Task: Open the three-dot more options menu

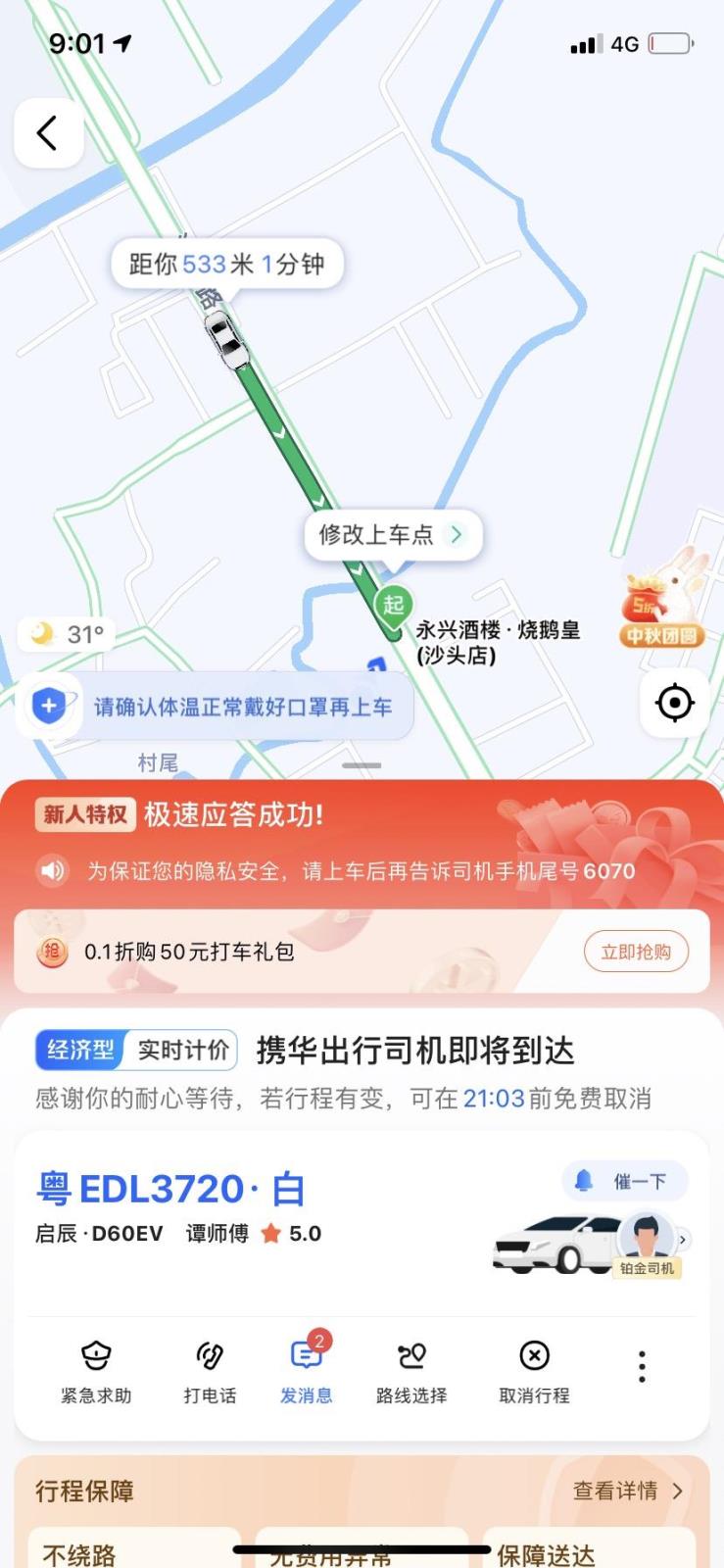Action: point(642,1366)
